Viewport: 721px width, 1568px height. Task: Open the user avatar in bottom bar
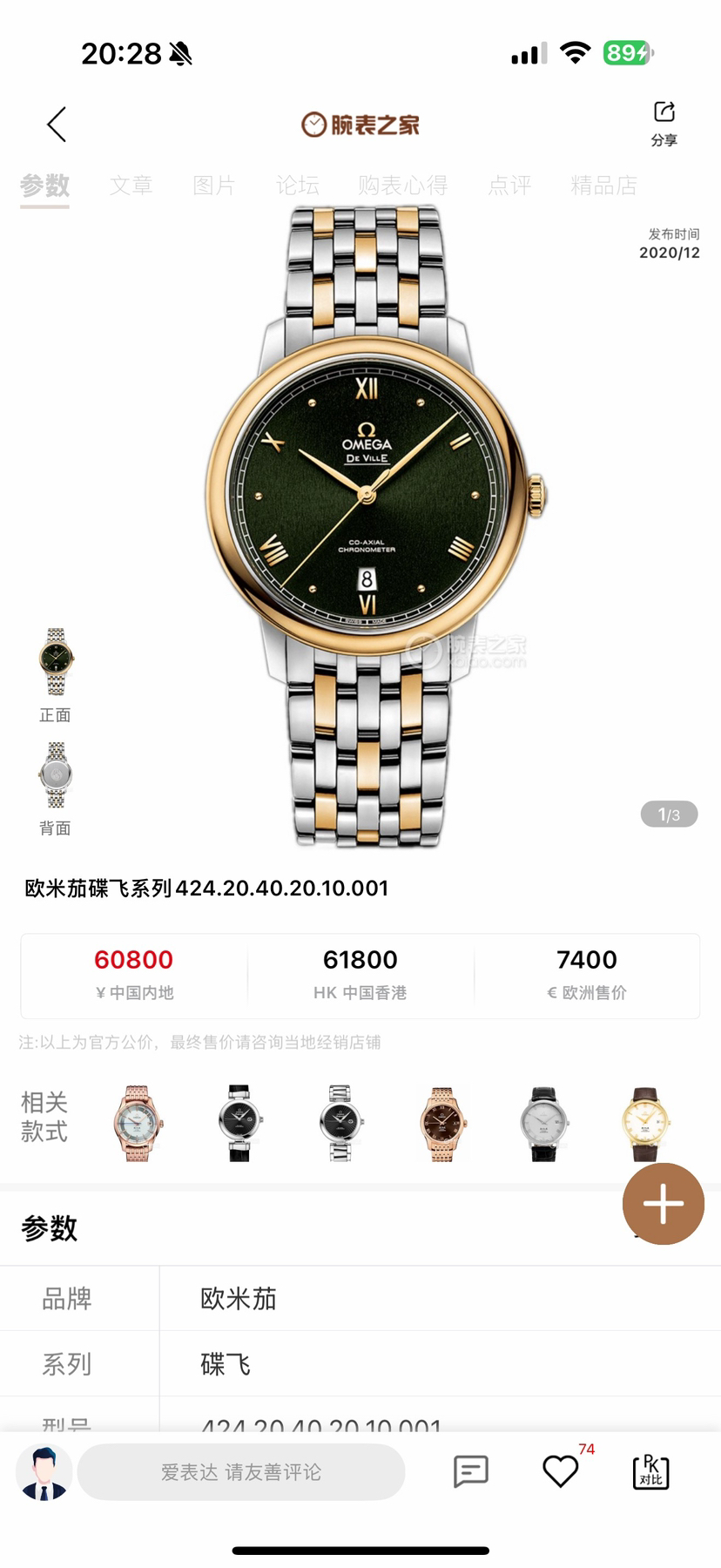pos(44,1472)
